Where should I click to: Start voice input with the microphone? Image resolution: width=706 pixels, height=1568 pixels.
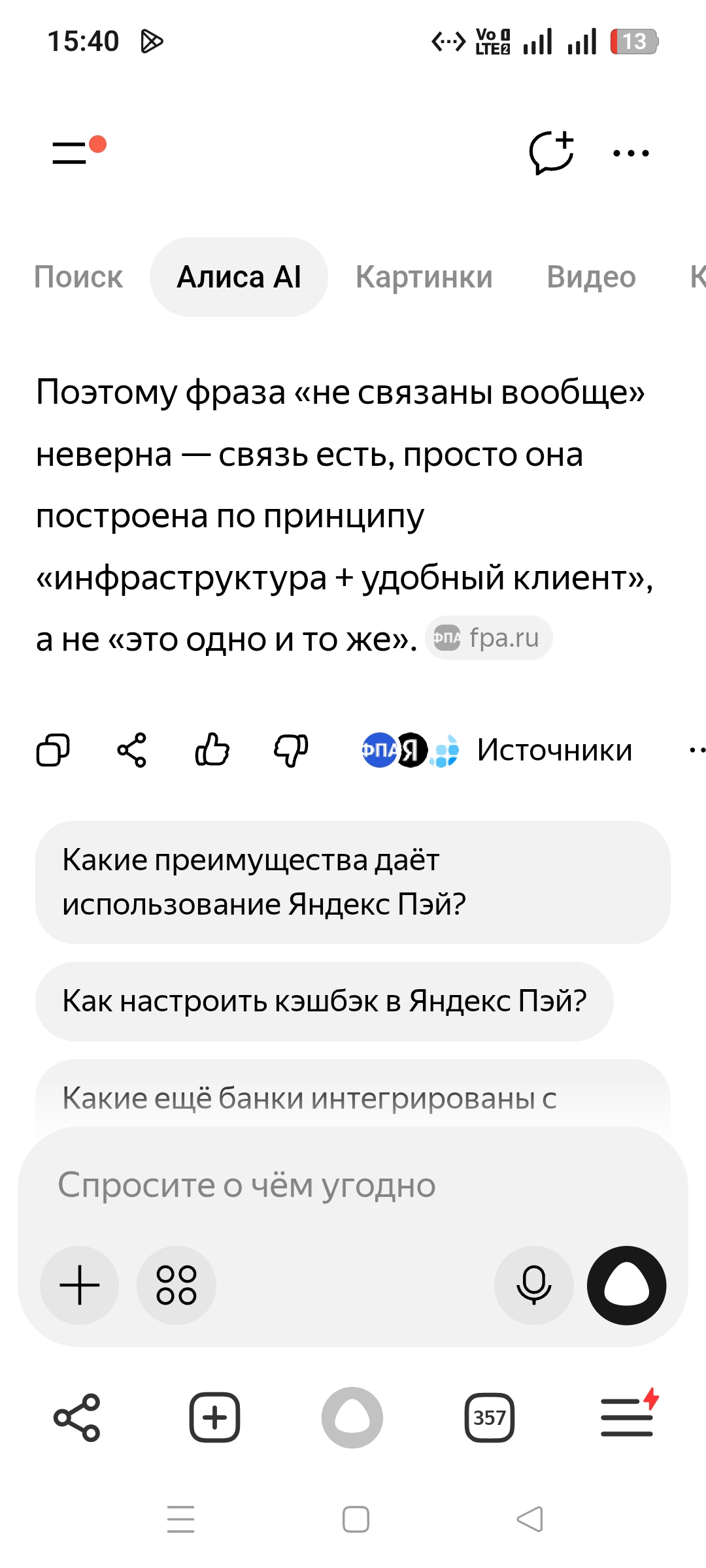click(x=534, y=1285)
